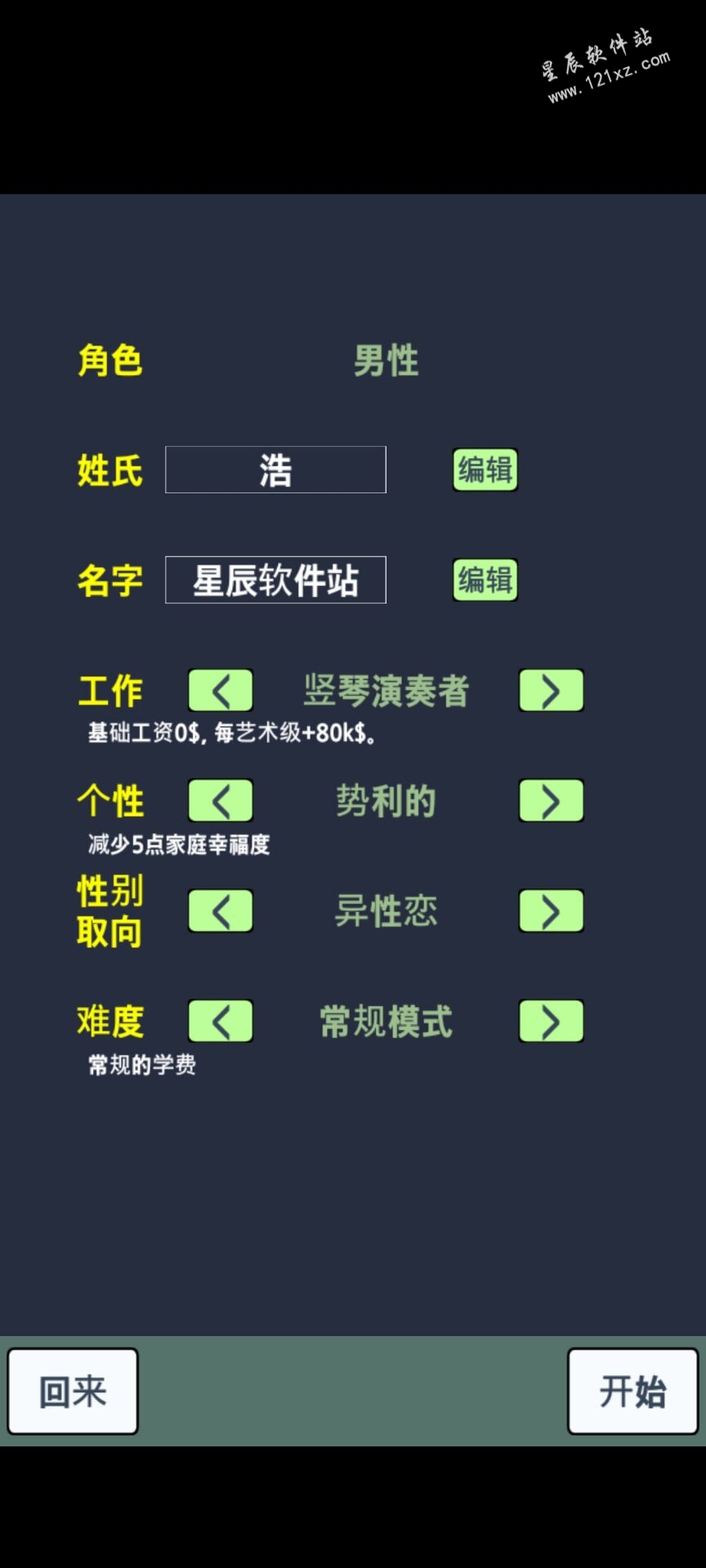This screenshot has width=706, height=1568.
Task: Lower the difficulty (难度) with left arrow
Action: 221,1021
